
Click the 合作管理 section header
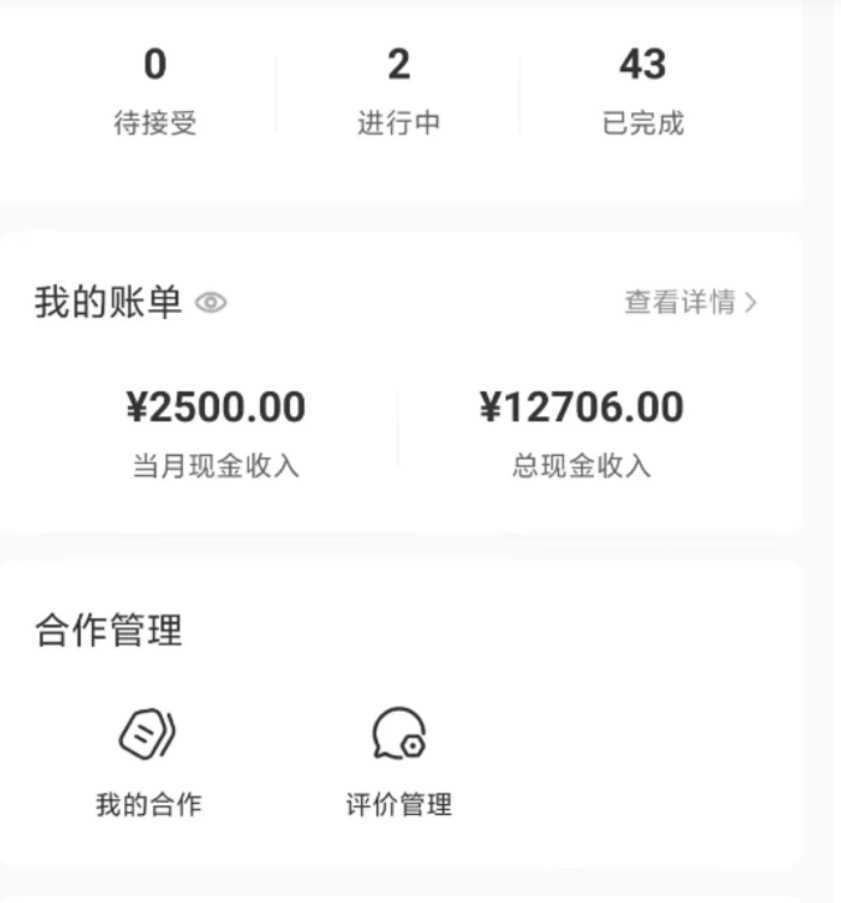110,630
